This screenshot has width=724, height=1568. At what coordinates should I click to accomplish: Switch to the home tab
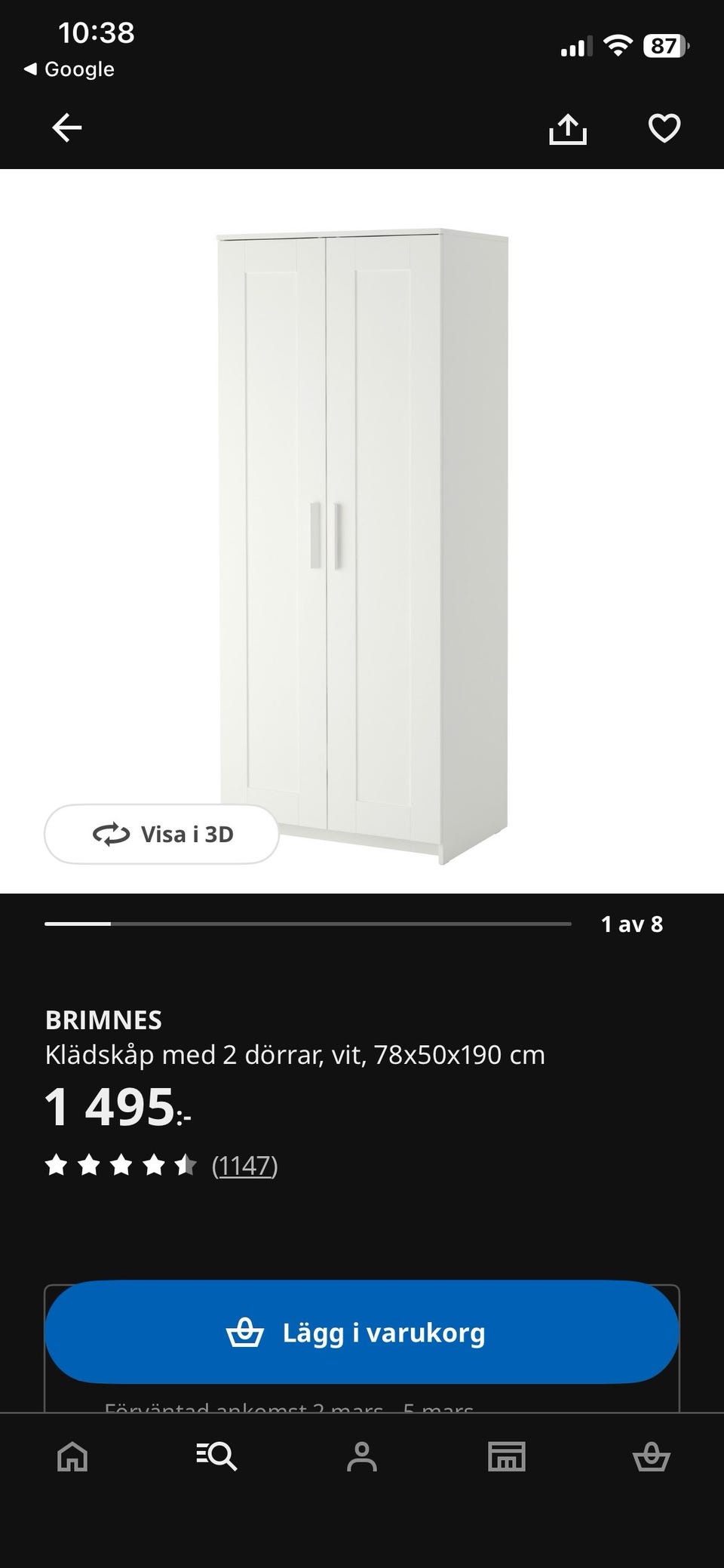click(x=72, y=1456)
